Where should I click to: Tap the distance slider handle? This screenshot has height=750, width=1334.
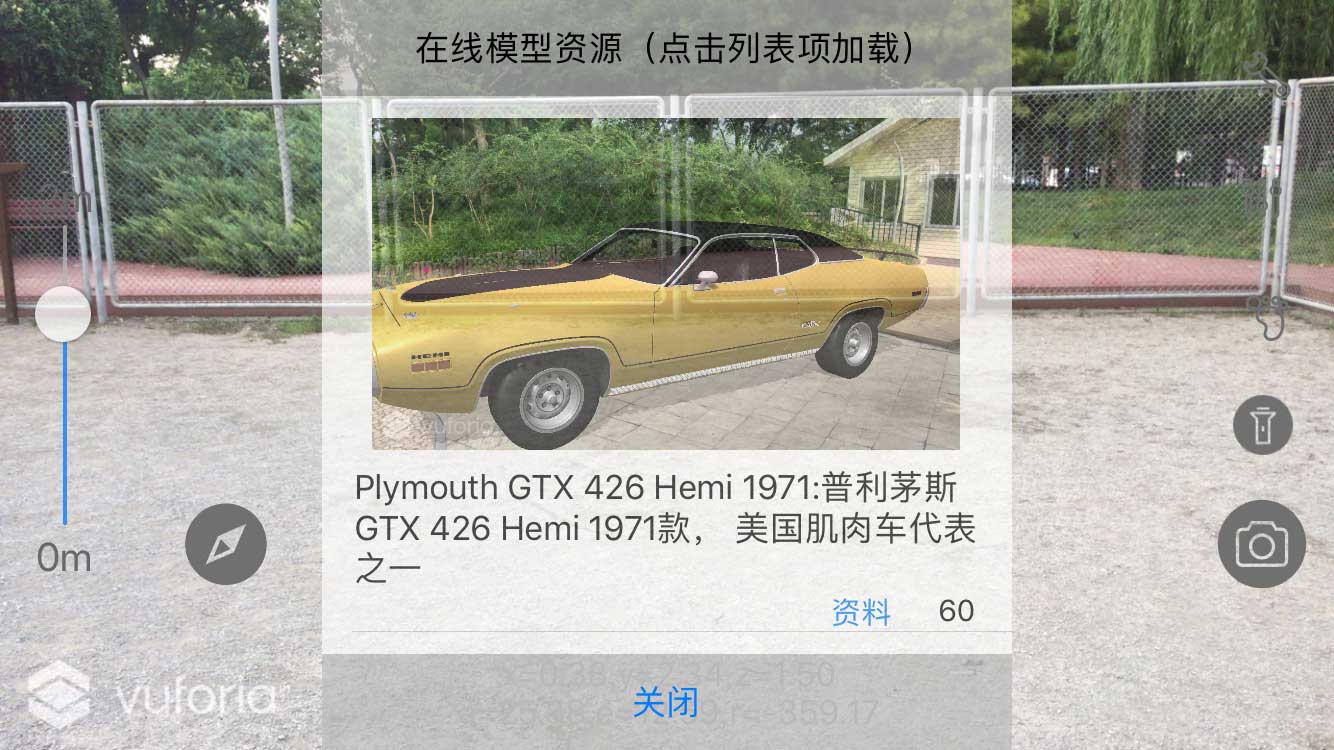(63, 314)
